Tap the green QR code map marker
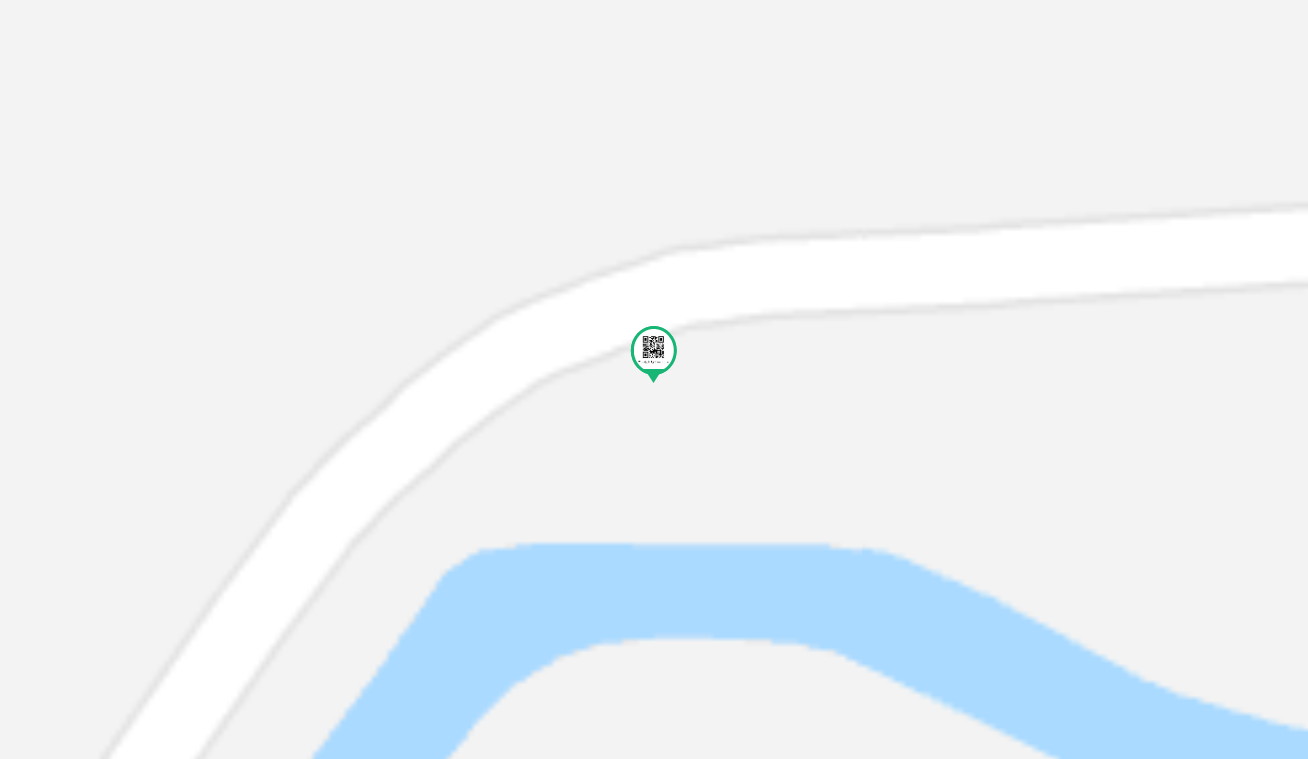1308x759 pixels. [653, 350]
